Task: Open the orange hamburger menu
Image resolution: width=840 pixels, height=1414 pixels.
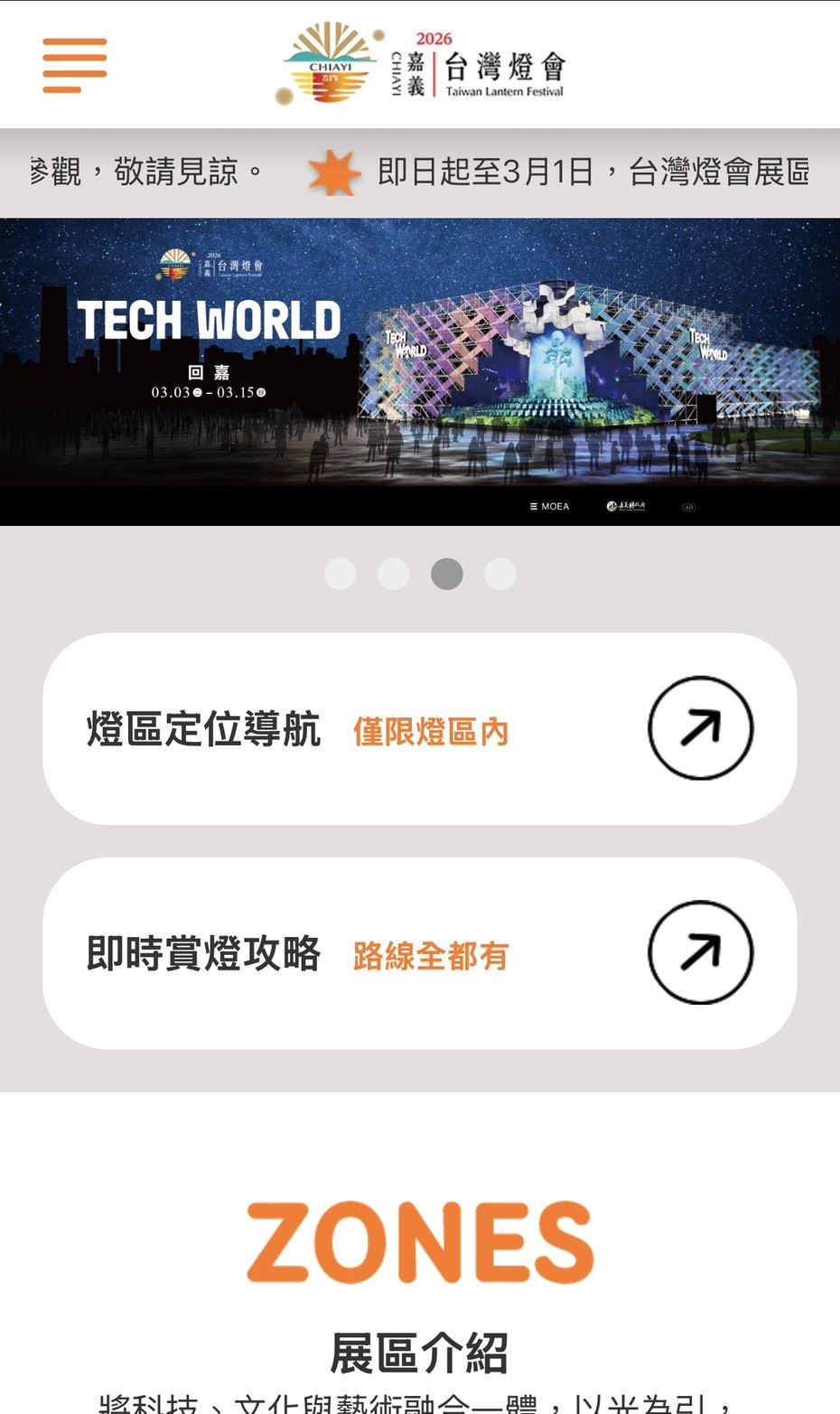Action: pyautogui.click(x=75, y=65)
